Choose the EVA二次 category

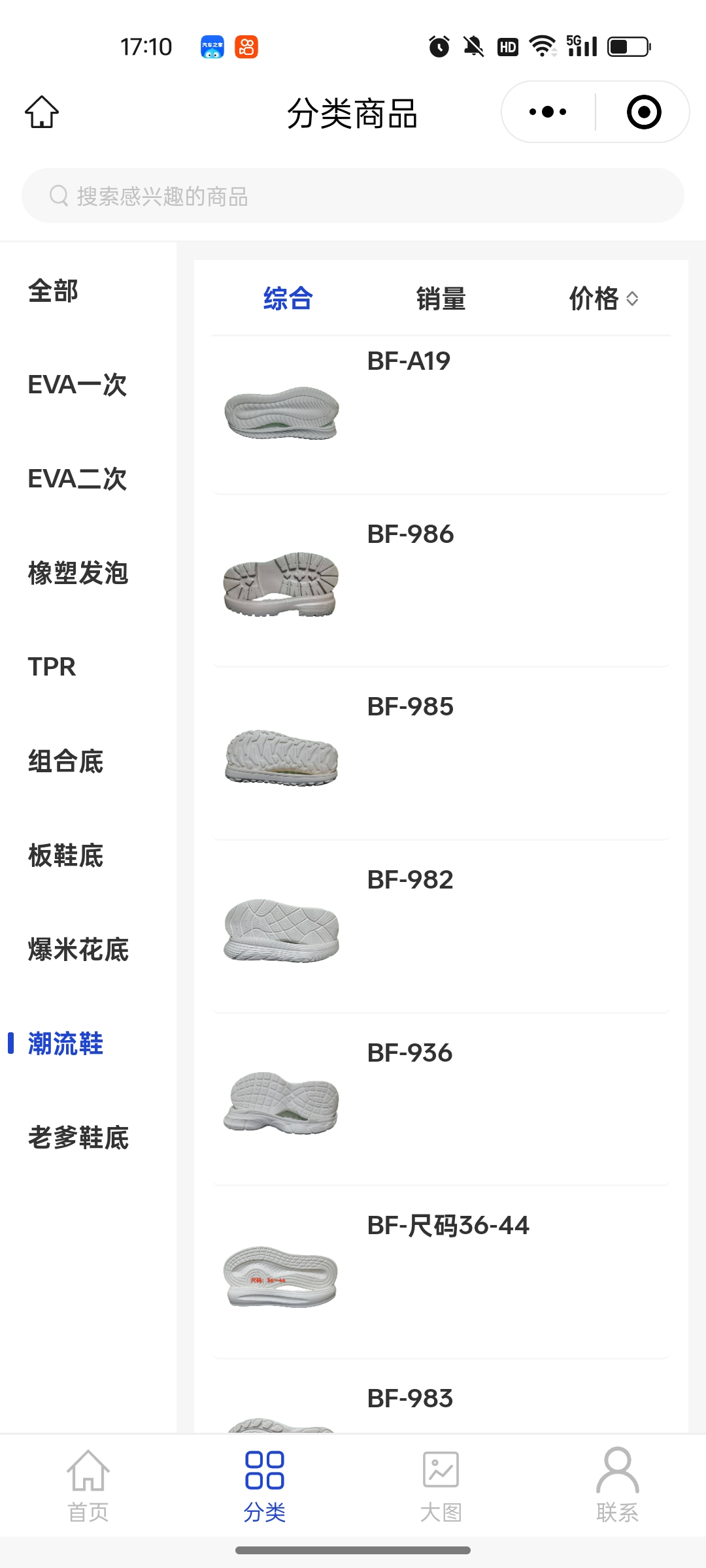pos(77,479)
